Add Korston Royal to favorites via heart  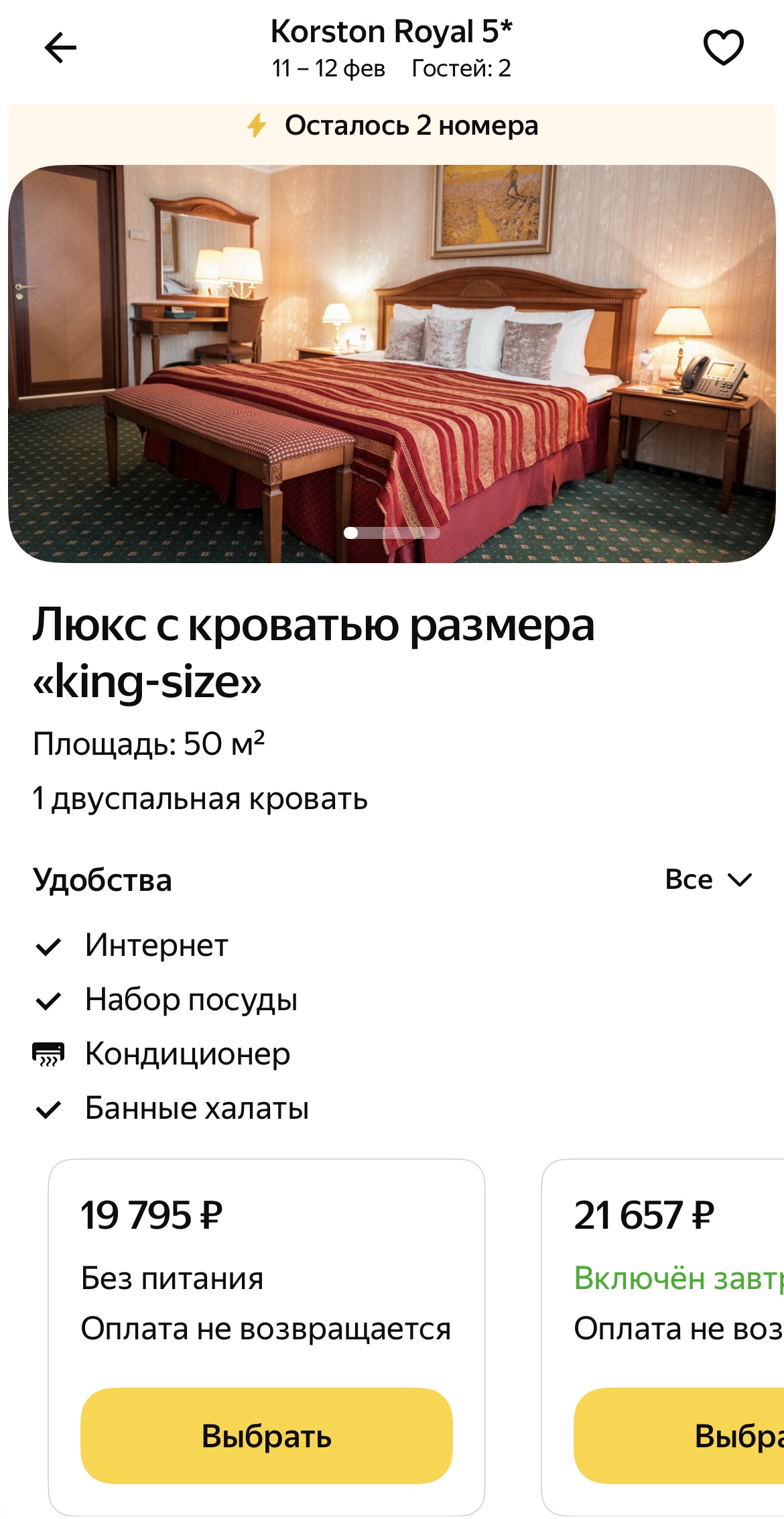click(x=723, y=48)
